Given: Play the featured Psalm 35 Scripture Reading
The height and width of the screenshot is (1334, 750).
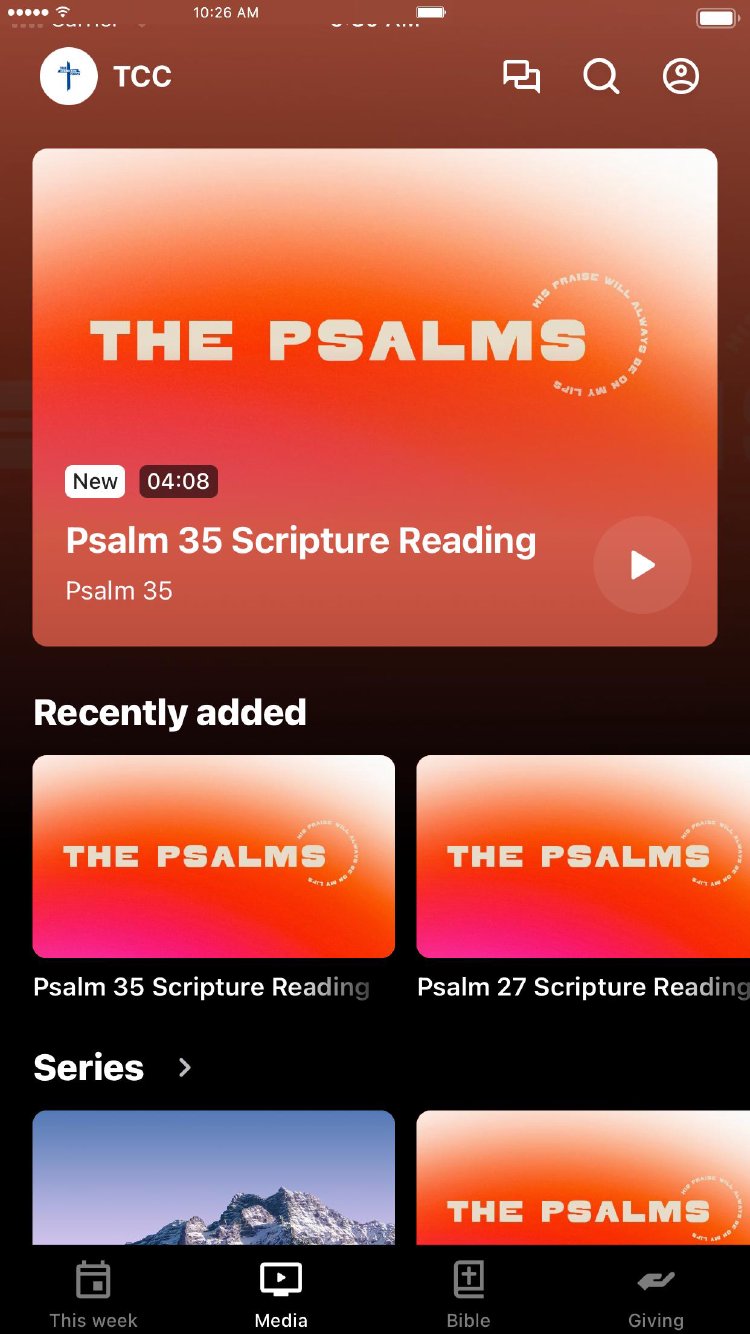Looking at the screenshot, I should click(642, 565).
